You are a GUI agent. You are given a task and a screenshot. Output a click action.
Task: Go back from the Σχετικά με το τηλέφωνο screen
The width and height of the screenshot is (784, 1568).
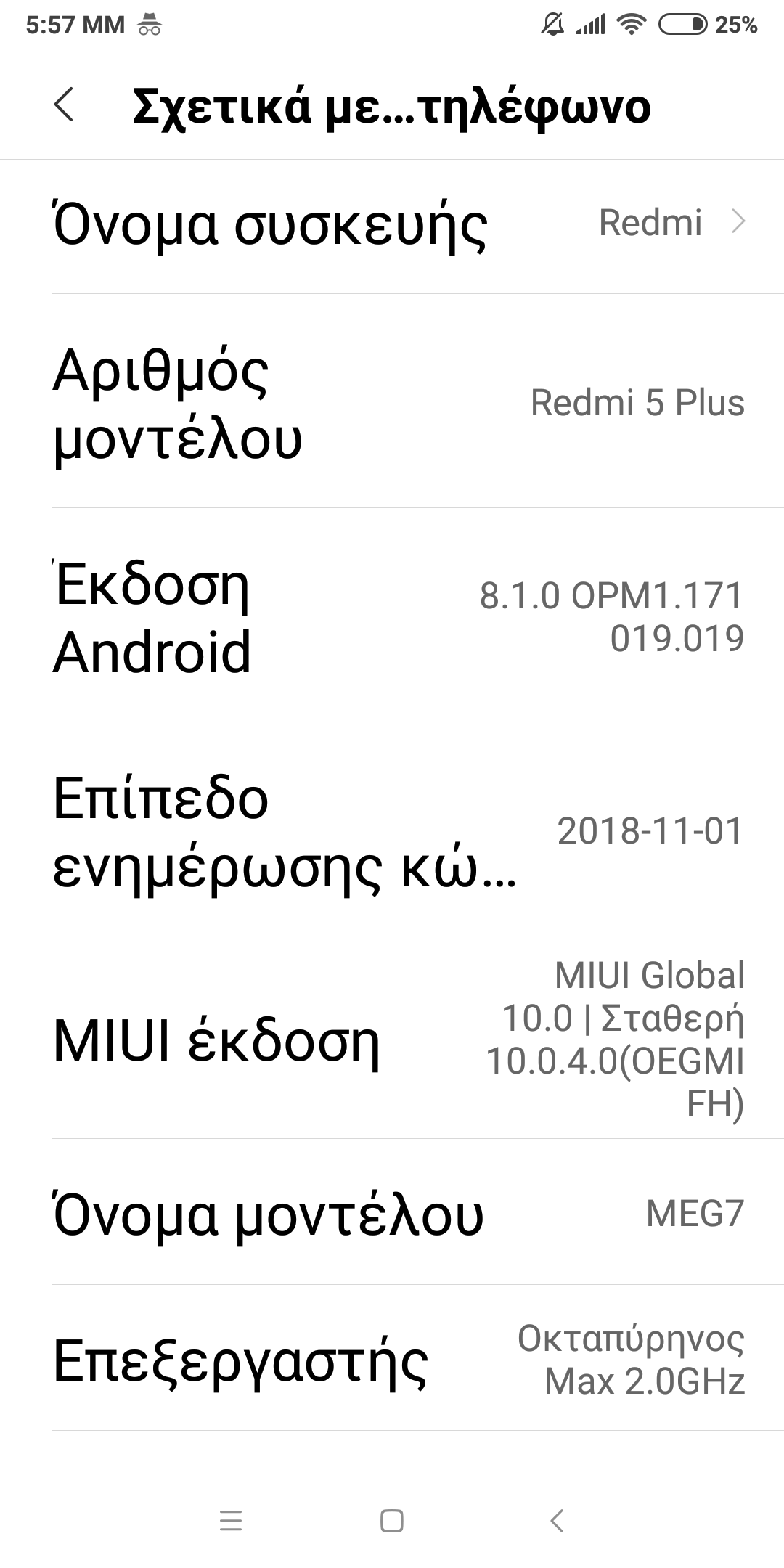[64, 105]
